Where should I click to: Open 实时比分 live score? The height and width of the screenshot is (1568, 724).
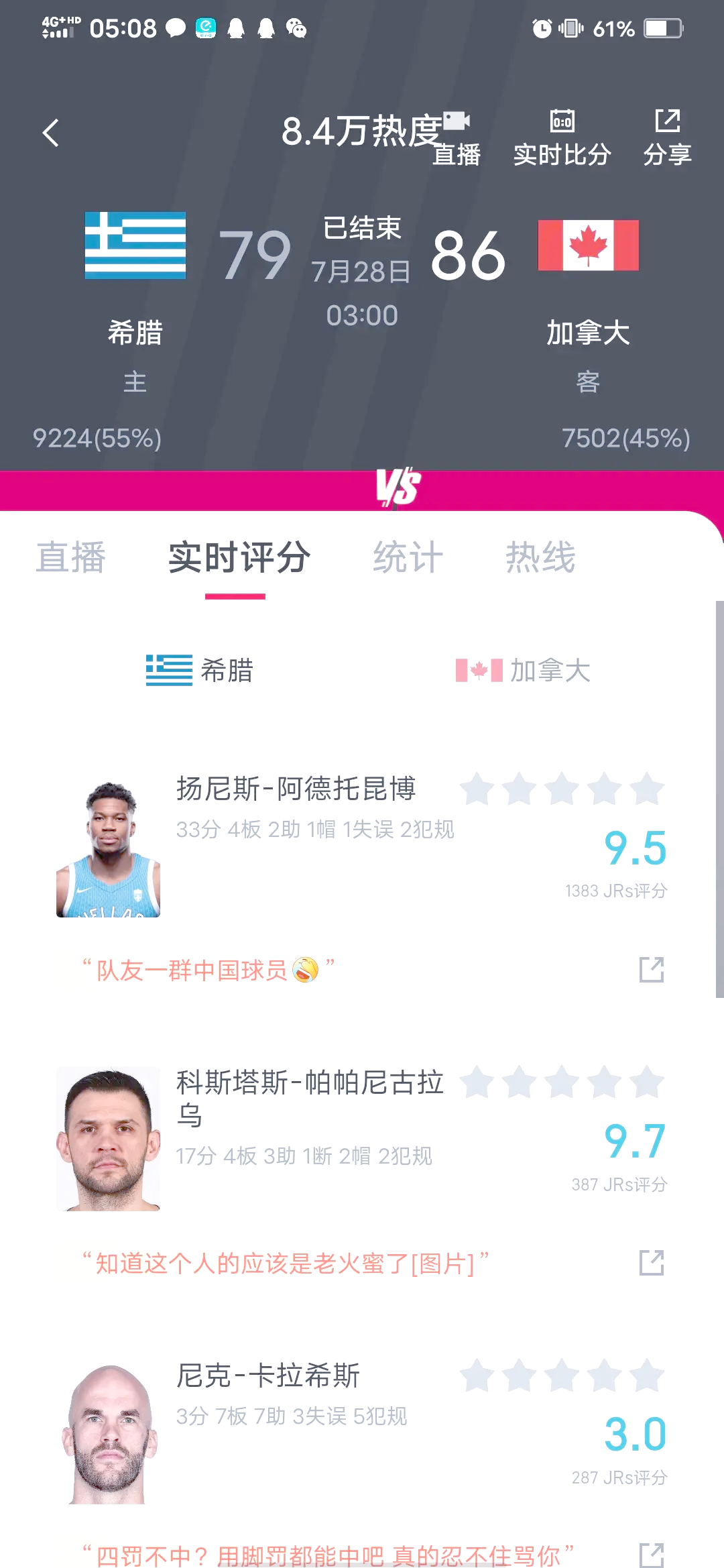coord(562,138)
